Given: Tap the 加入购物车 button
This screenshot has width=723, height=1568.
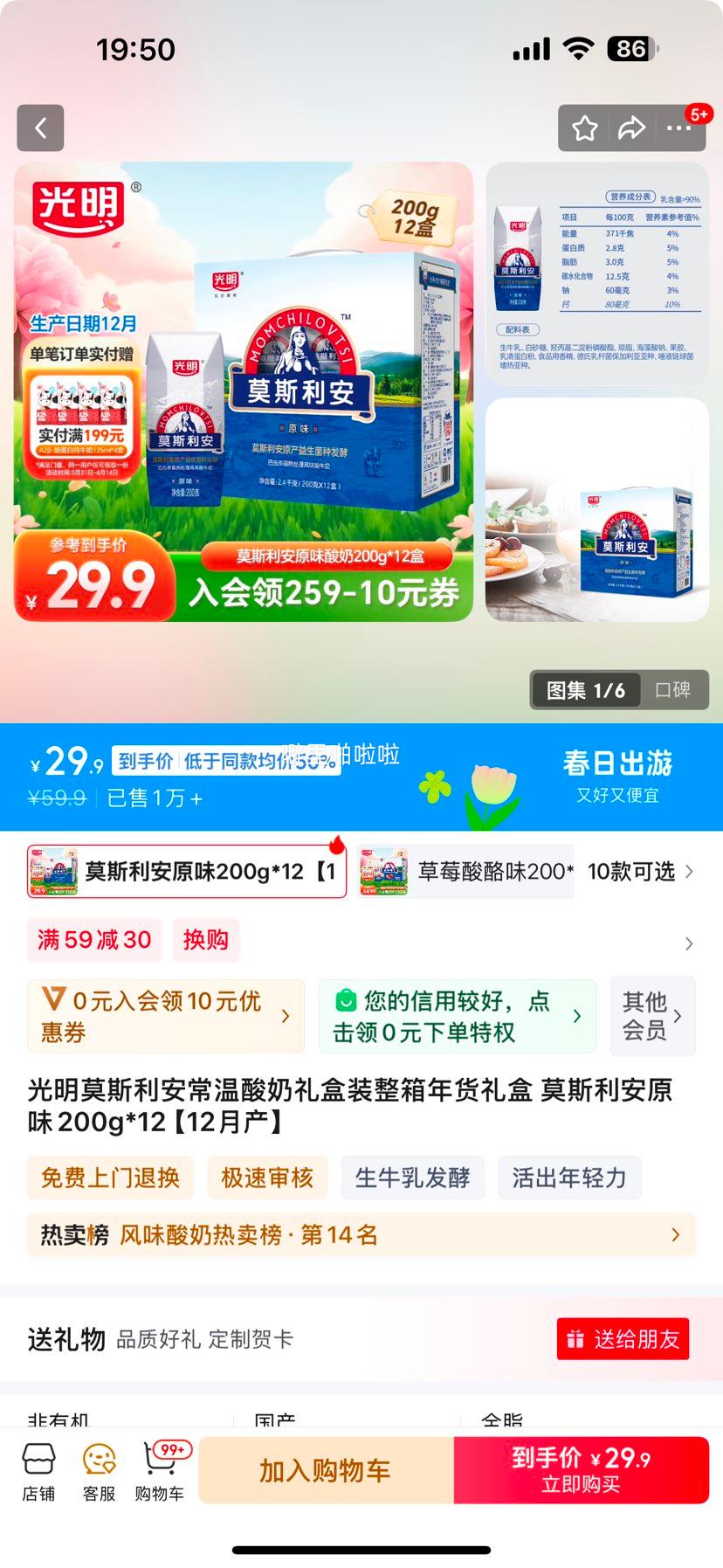Looking at the screenshot, I should pos(324,1470).
